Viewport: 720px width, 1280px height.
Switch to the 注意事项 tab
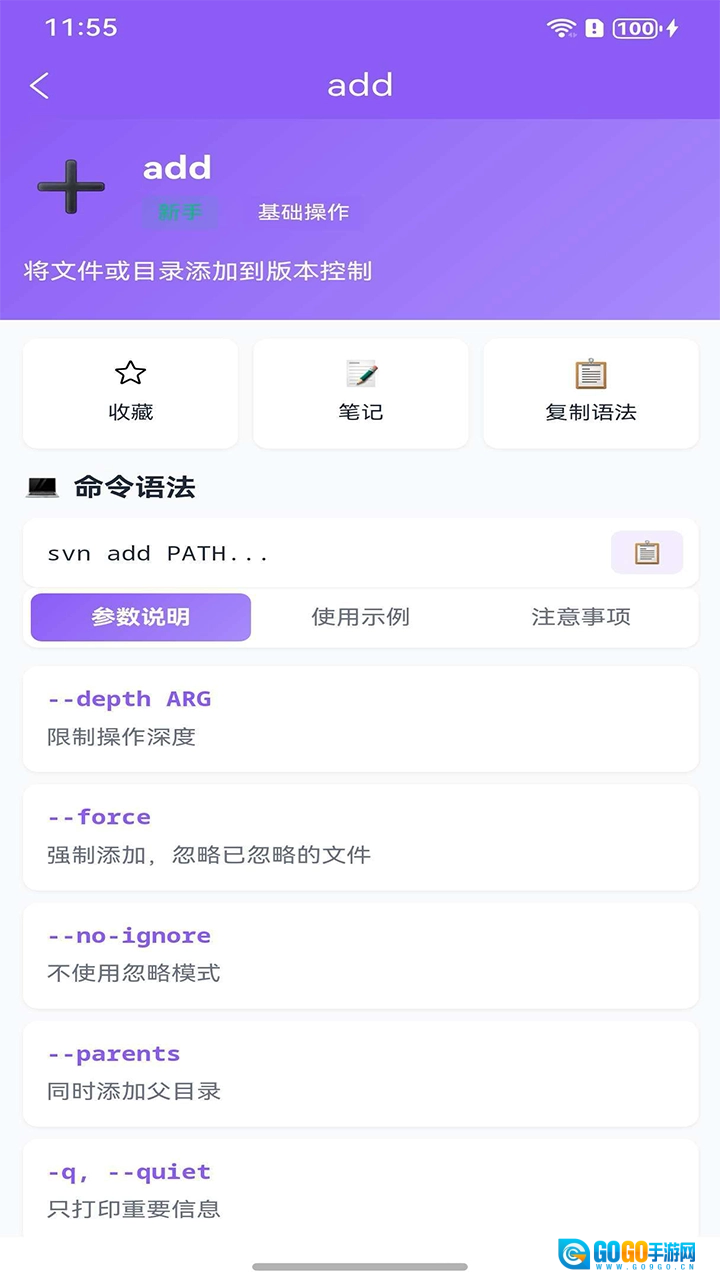(581, 617)
